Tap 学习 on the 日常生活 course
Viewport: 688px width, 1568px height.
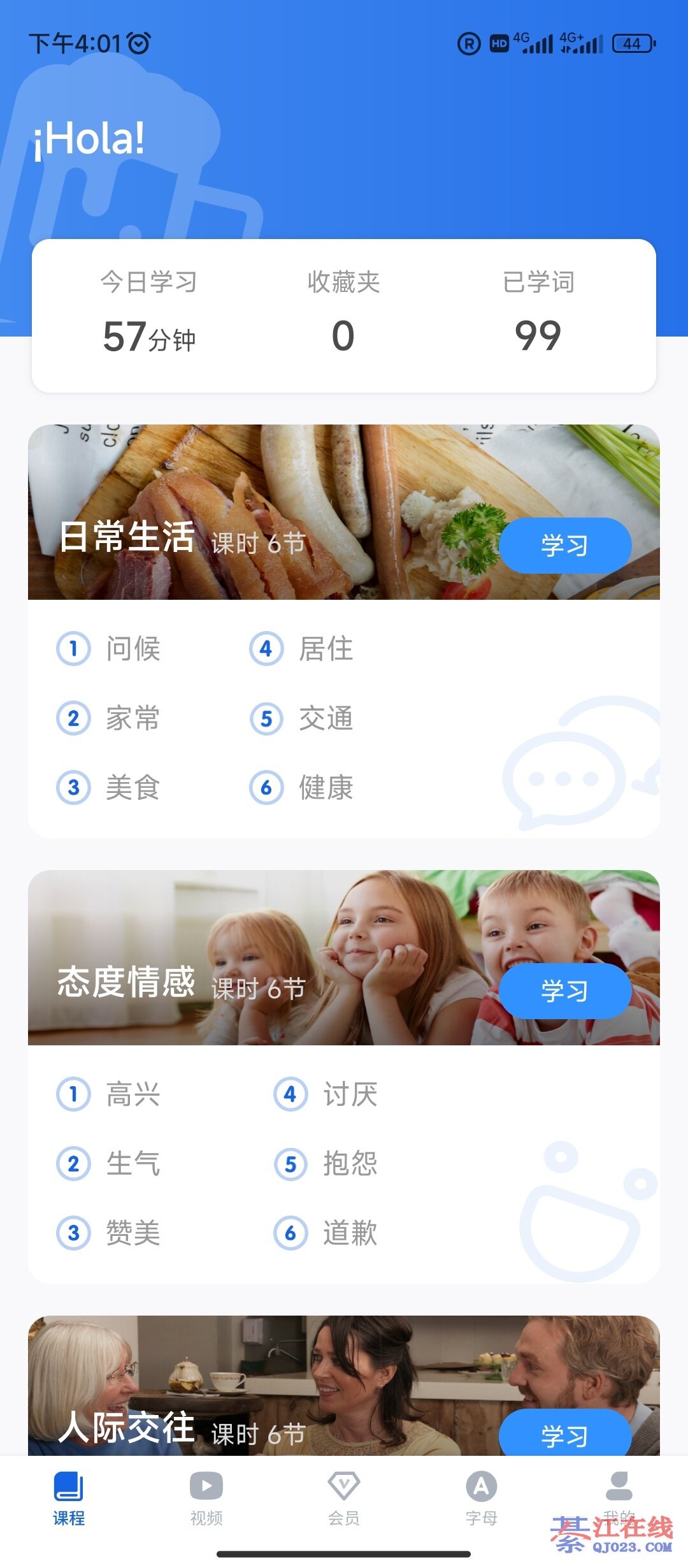click(x=565, y=546)
